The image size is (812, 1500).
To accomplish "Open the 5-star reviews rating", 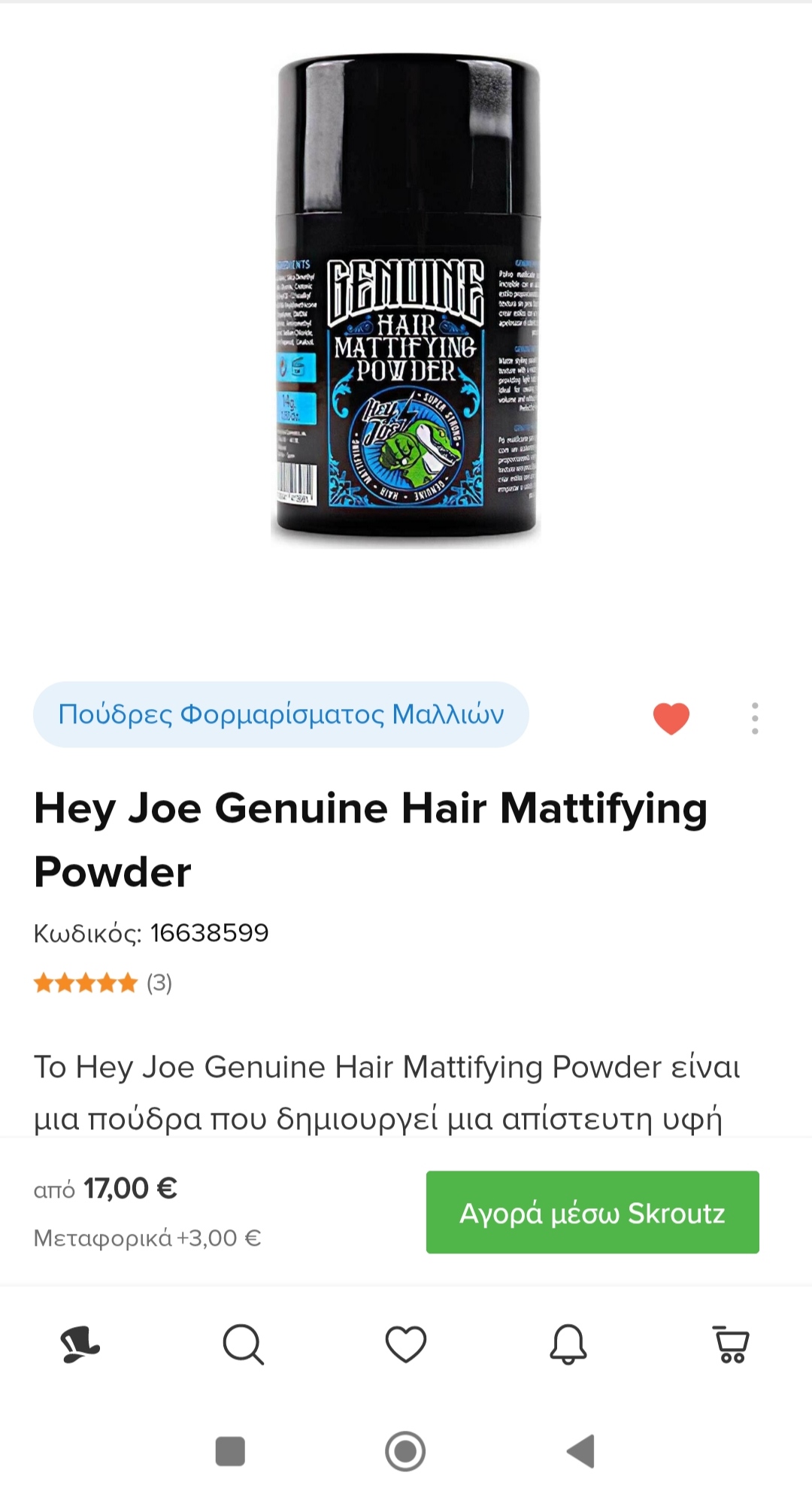I will tap(102, 983).
